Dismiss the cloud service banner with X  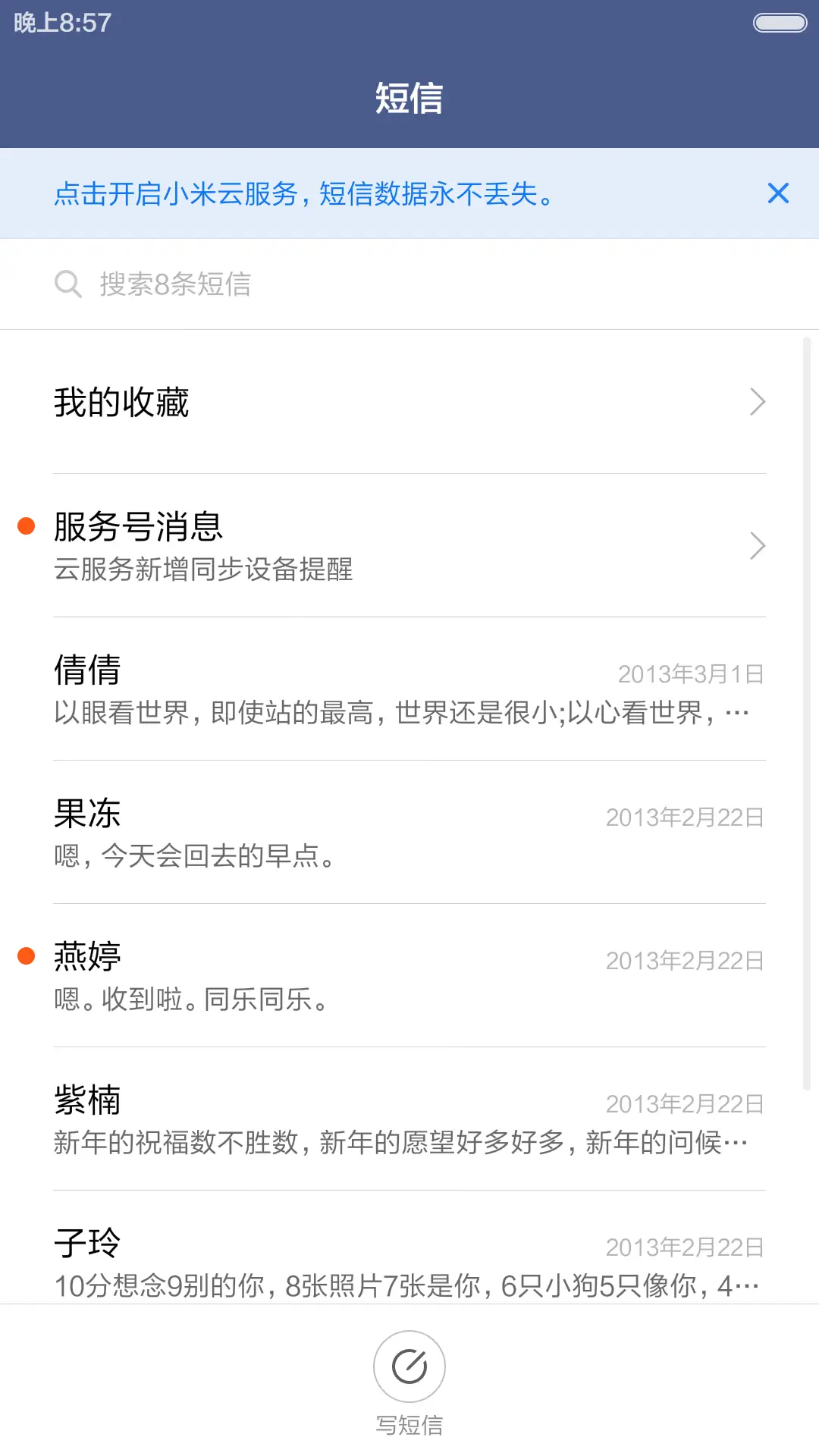[778, 193]
